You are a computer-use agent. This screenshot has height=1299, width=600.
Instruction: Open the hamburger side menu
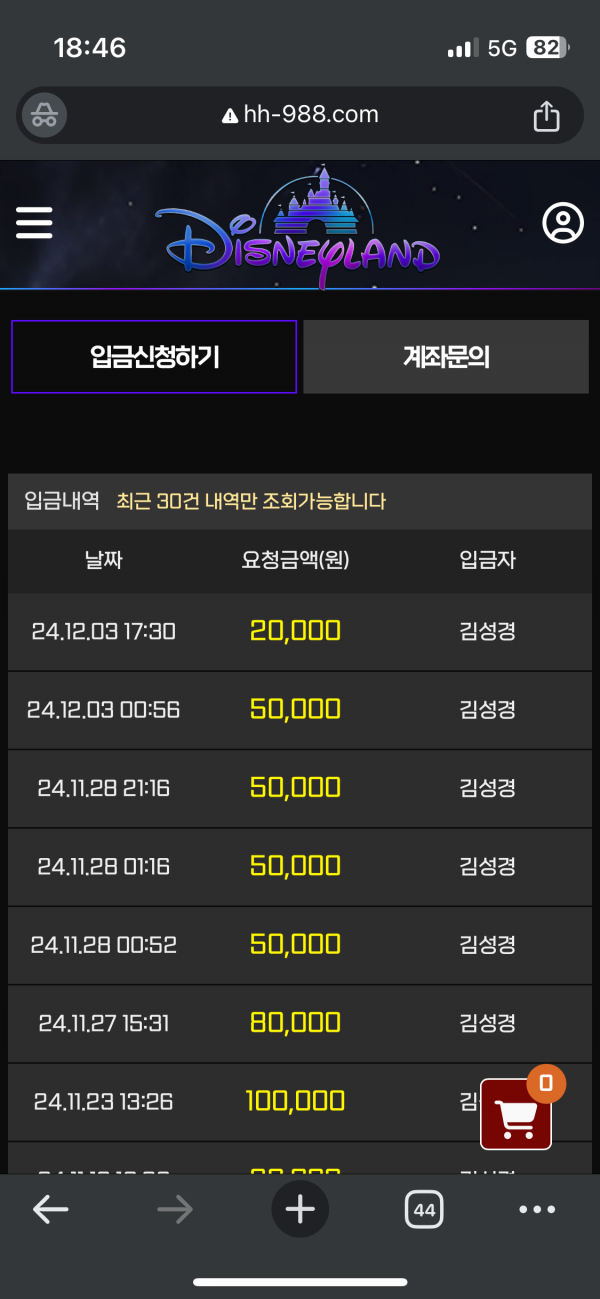coord(34,222)
